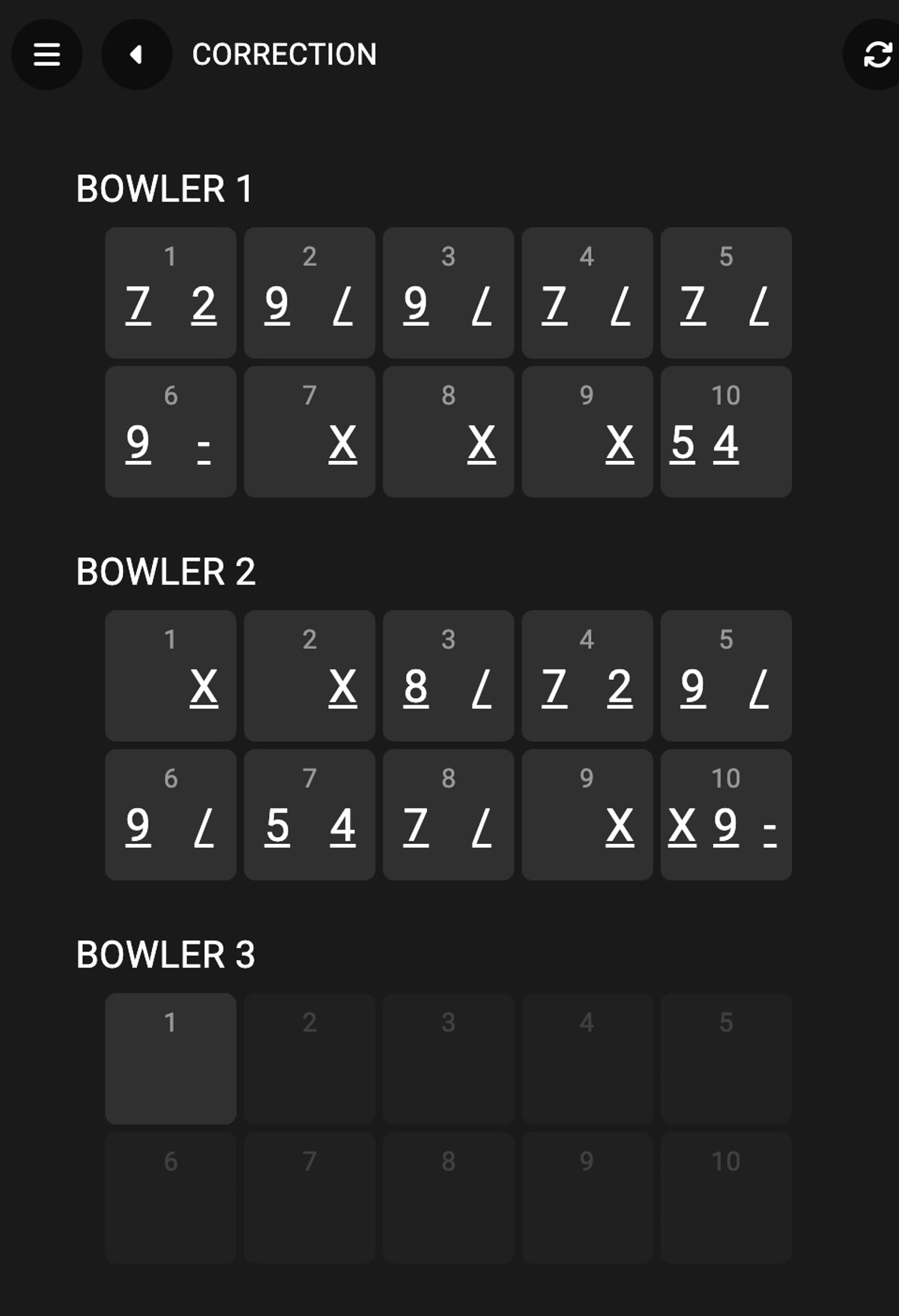Go back from Correction screen

pyautogui.click(x=136, y=55)
